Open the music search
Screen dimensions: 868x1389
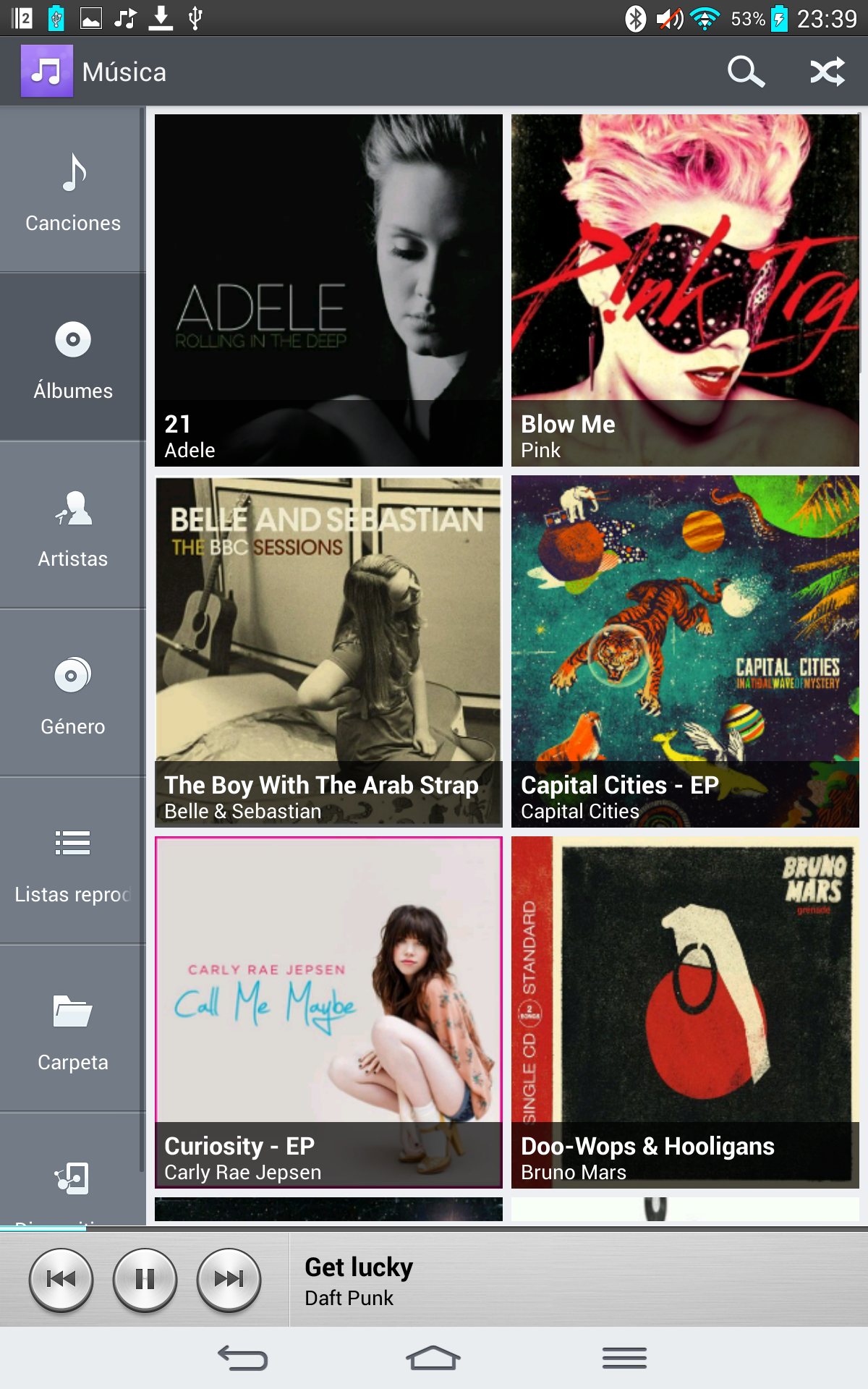(745, 72)
